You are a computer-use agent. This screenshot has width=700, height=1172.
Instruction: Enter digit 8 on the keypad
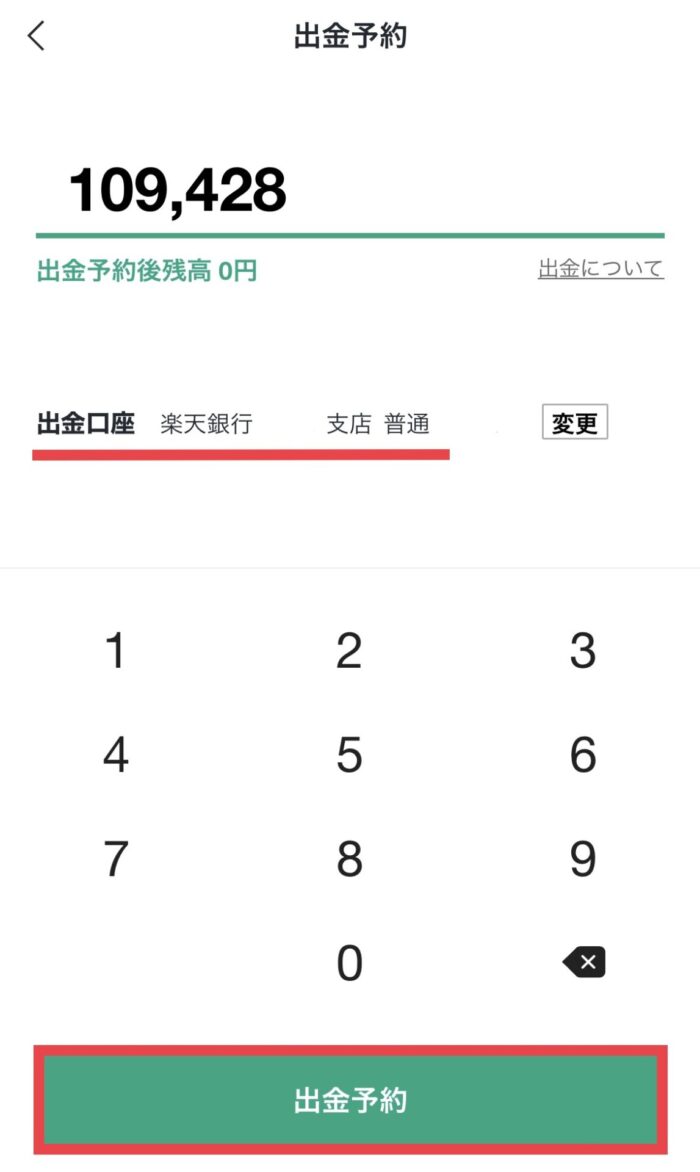coord(349,859)
